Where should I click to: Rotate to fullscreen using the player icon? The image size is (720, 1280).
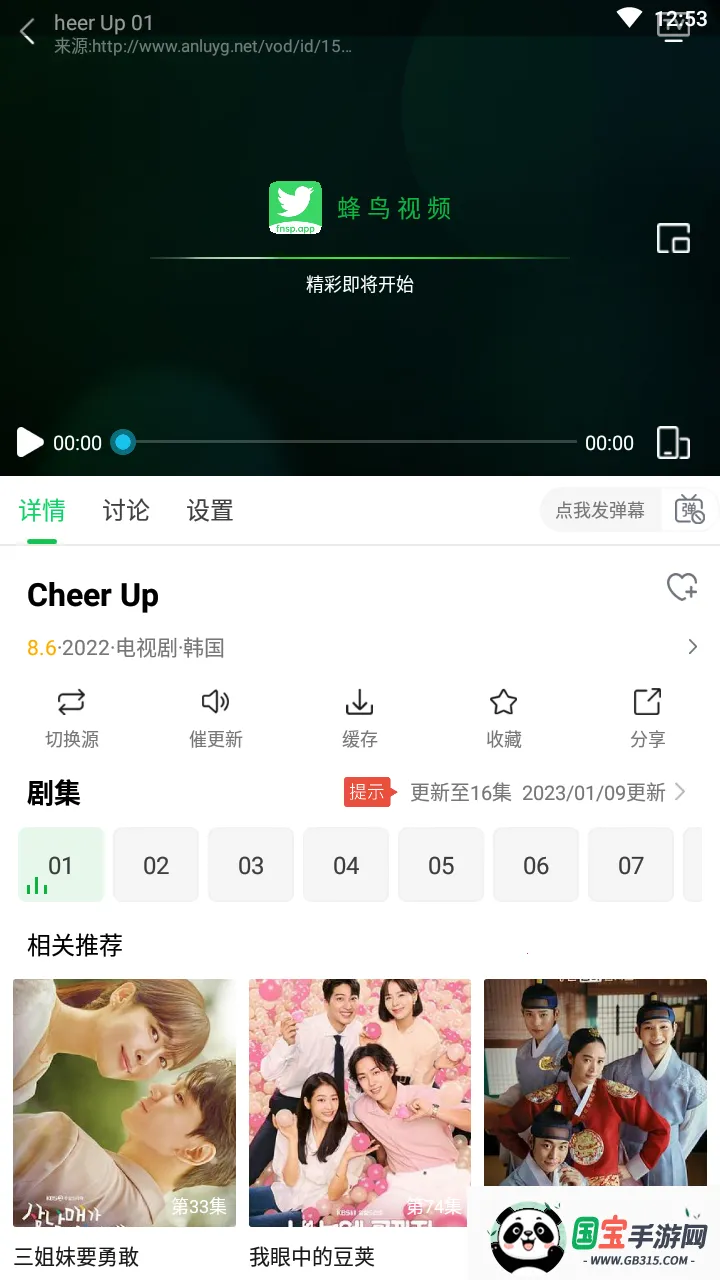coord(674,441)
